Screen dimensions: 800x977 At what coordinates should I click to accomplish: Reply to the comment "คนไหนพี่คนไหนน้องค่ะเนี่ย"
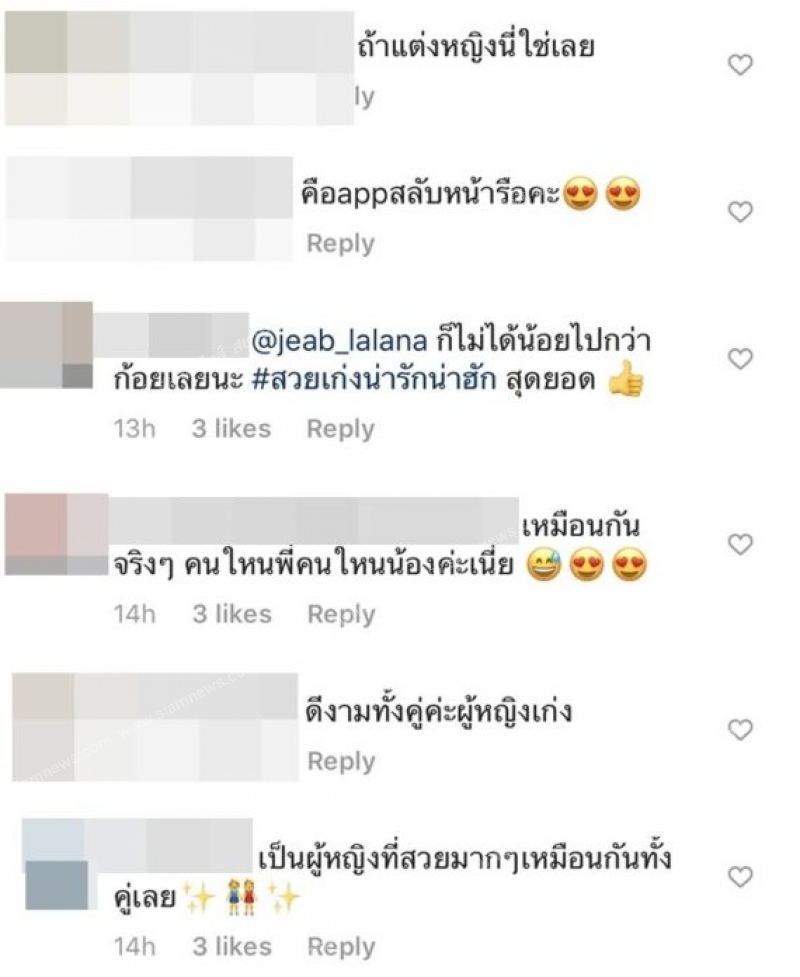[x=340, y=615]
